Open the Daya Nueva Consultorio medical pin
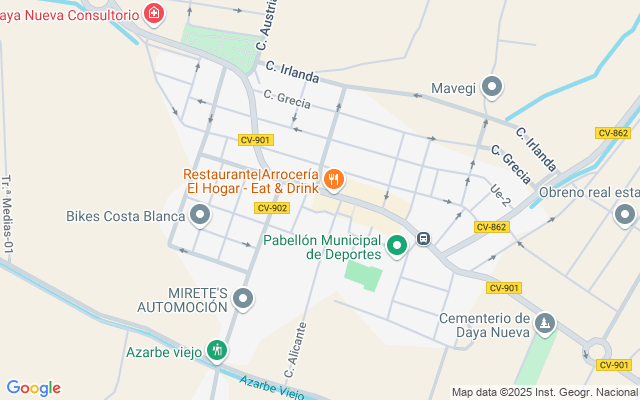Screen dimensions: 640x400 [x=154, y=15]
